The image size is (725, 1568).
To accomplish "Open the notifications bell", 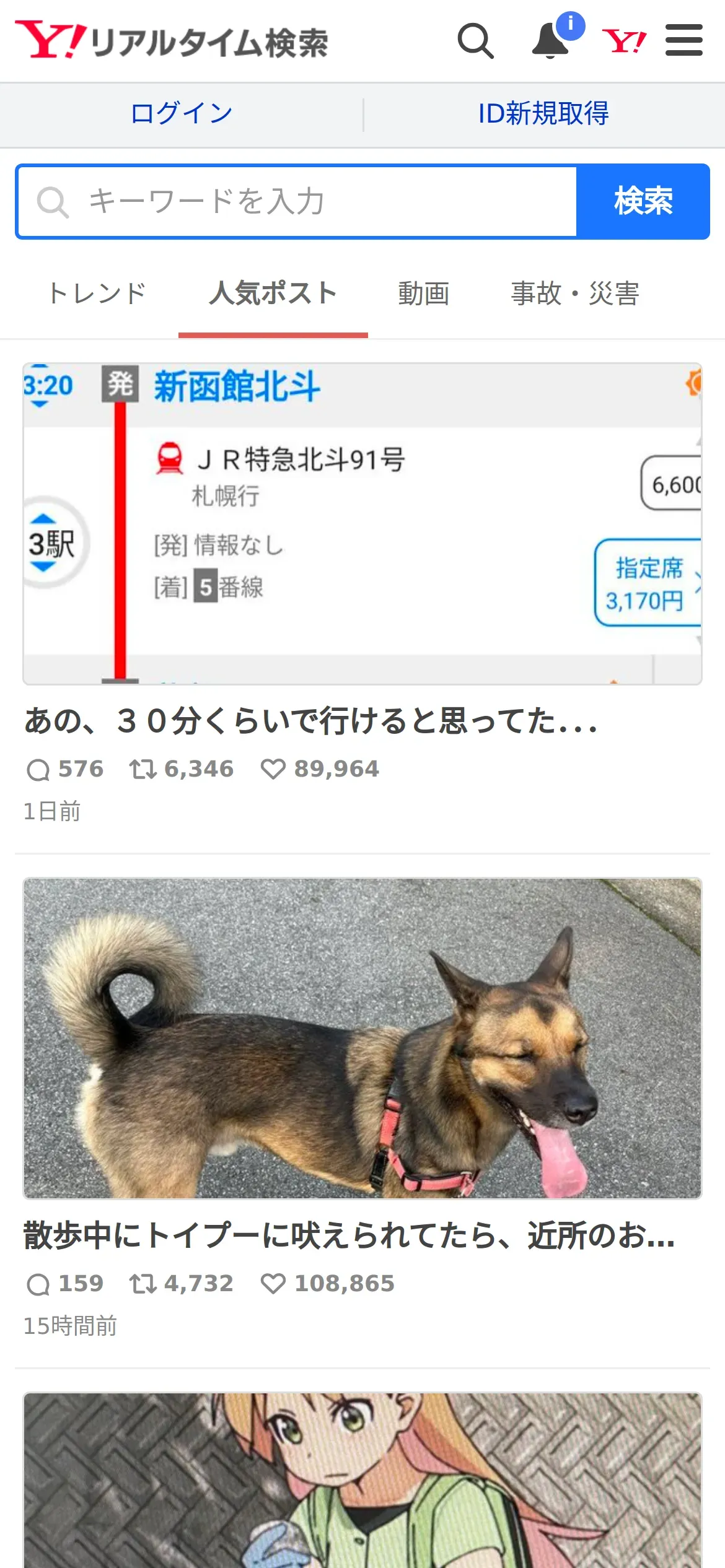I will coord(551,41).
